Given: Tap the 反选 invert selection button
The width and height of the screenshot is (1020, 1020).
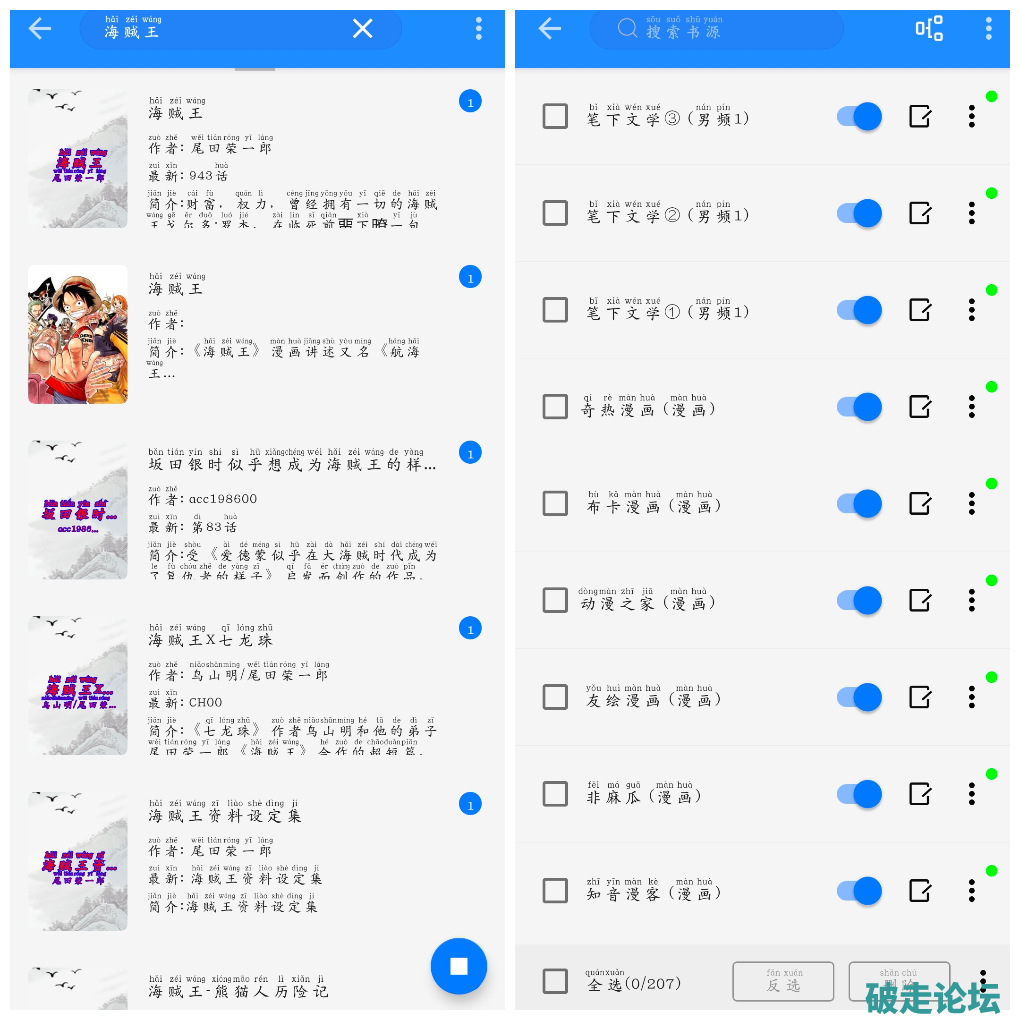Looking at the screenshot, I should 783,981.
